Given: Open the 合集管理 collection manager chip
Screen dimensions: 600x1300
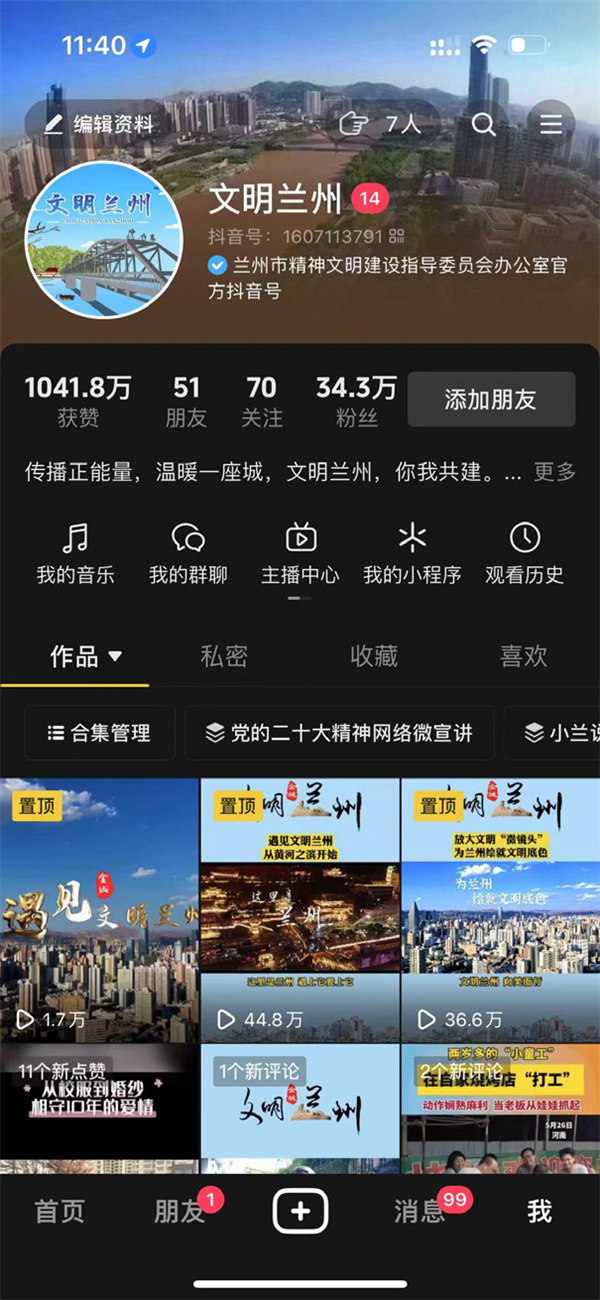Looking at the screenshot, I should tap(100, 733).
